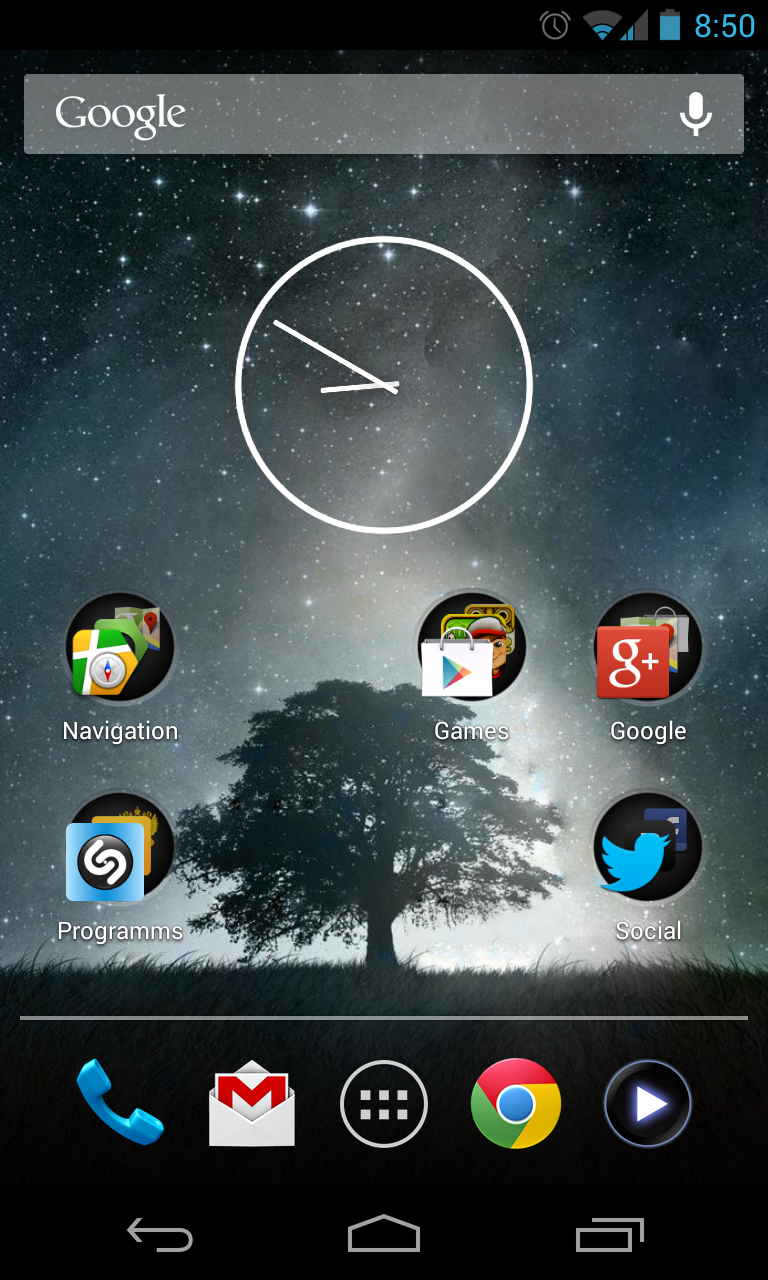The image size is (768, 1280).
Task: Go back using the navigation bar
Action: pyautogui.click(x=160, y=1235)
